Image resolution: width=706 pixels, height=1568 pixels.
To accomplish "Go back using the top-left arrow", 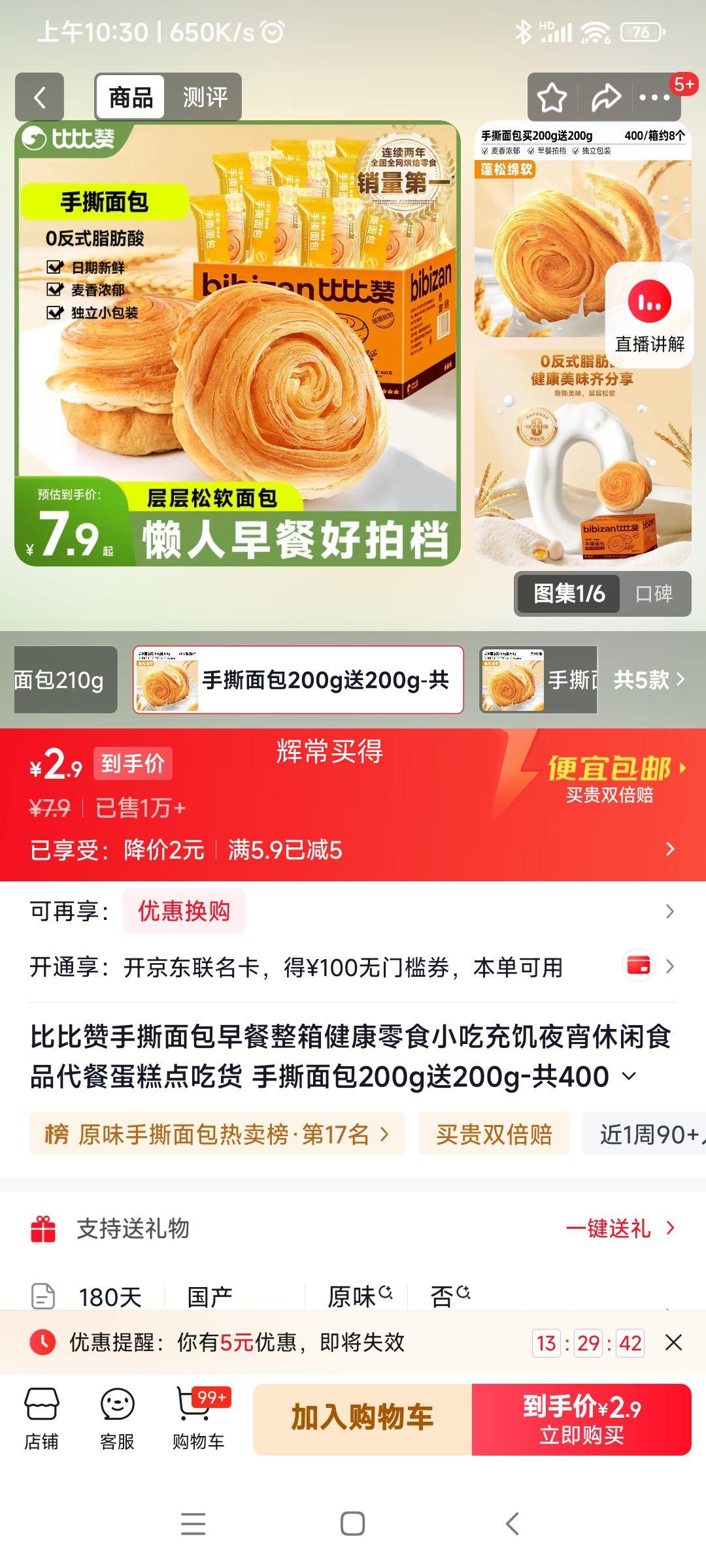I will click(40, 97).
